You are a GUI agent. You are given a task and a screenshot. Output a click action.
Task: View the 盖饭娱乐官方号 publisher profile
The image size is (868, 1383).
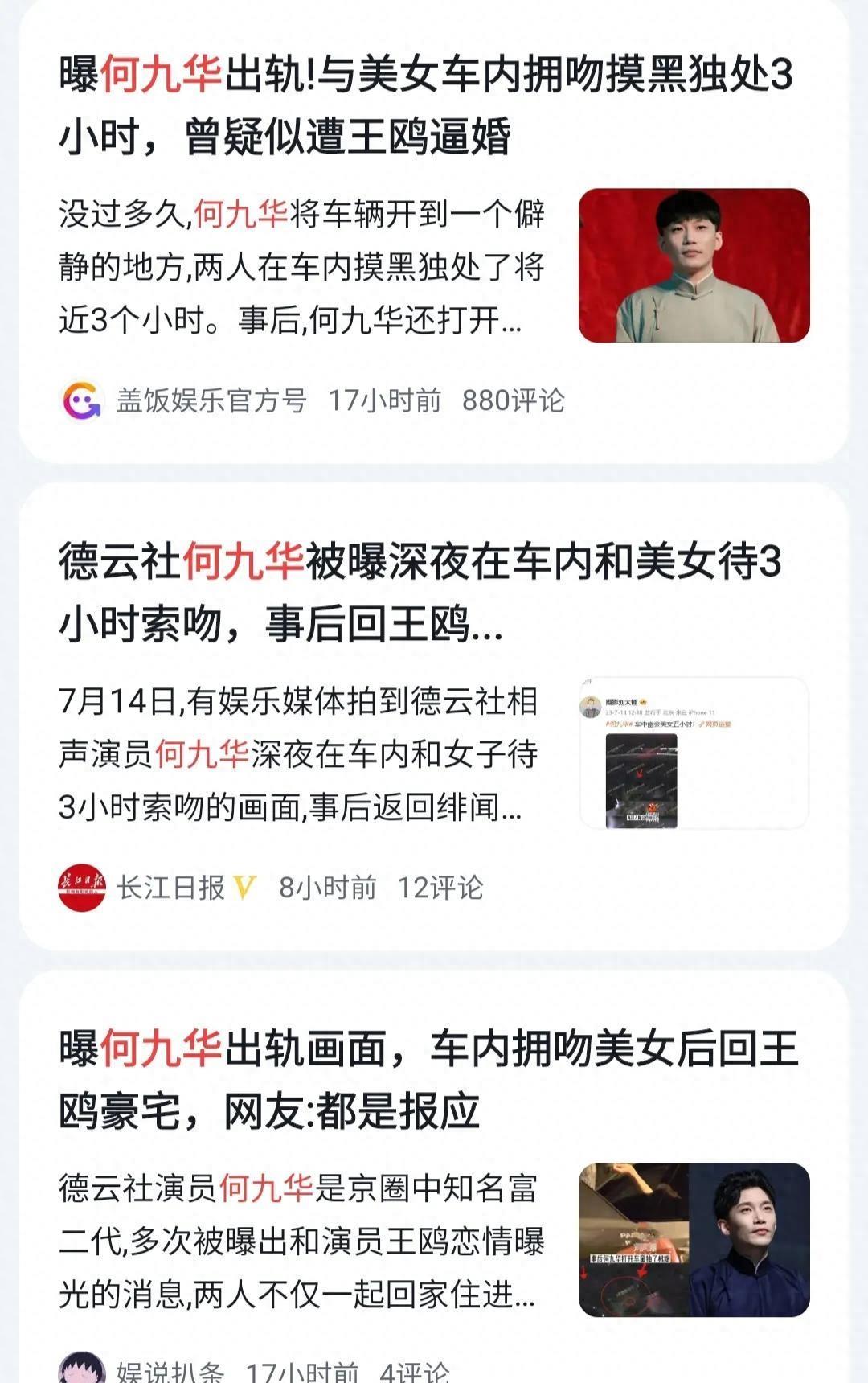click(x=211, y=400)
